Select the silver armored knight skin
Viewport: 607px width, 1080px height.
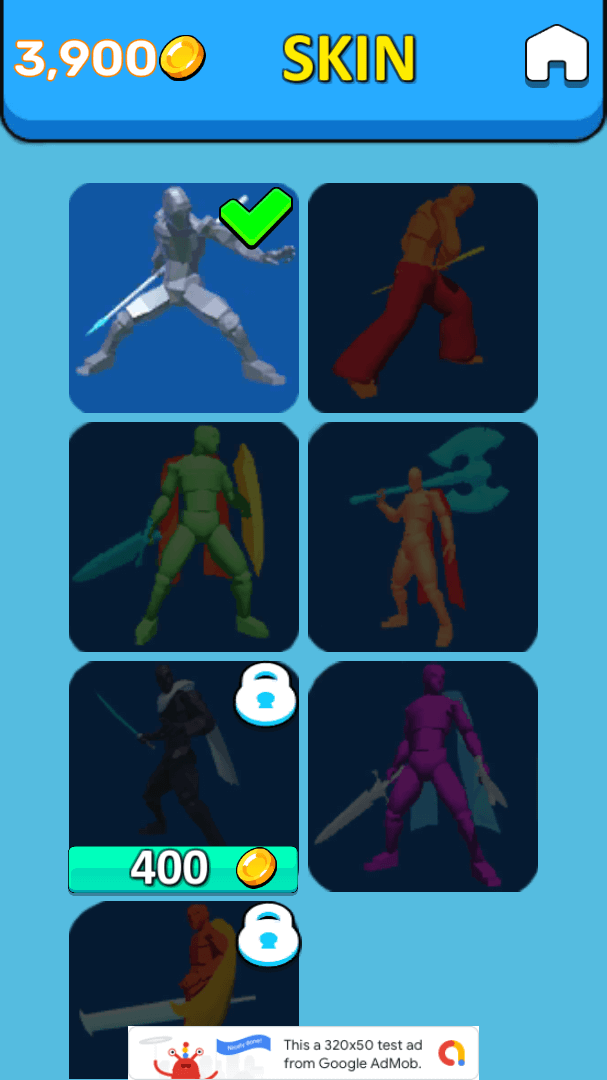pyautogui.click(x=183, y=298)
